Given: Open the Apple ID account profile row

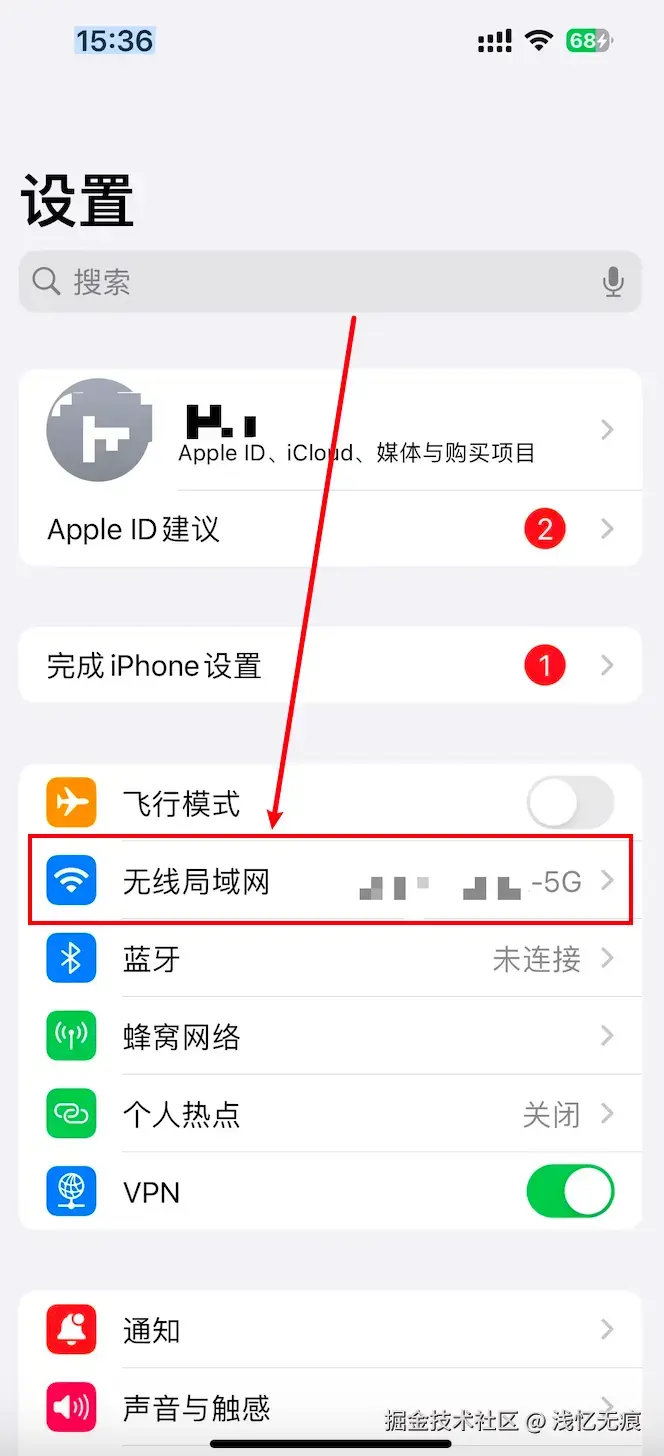Looking at the screenshot, I should [330, 430].
